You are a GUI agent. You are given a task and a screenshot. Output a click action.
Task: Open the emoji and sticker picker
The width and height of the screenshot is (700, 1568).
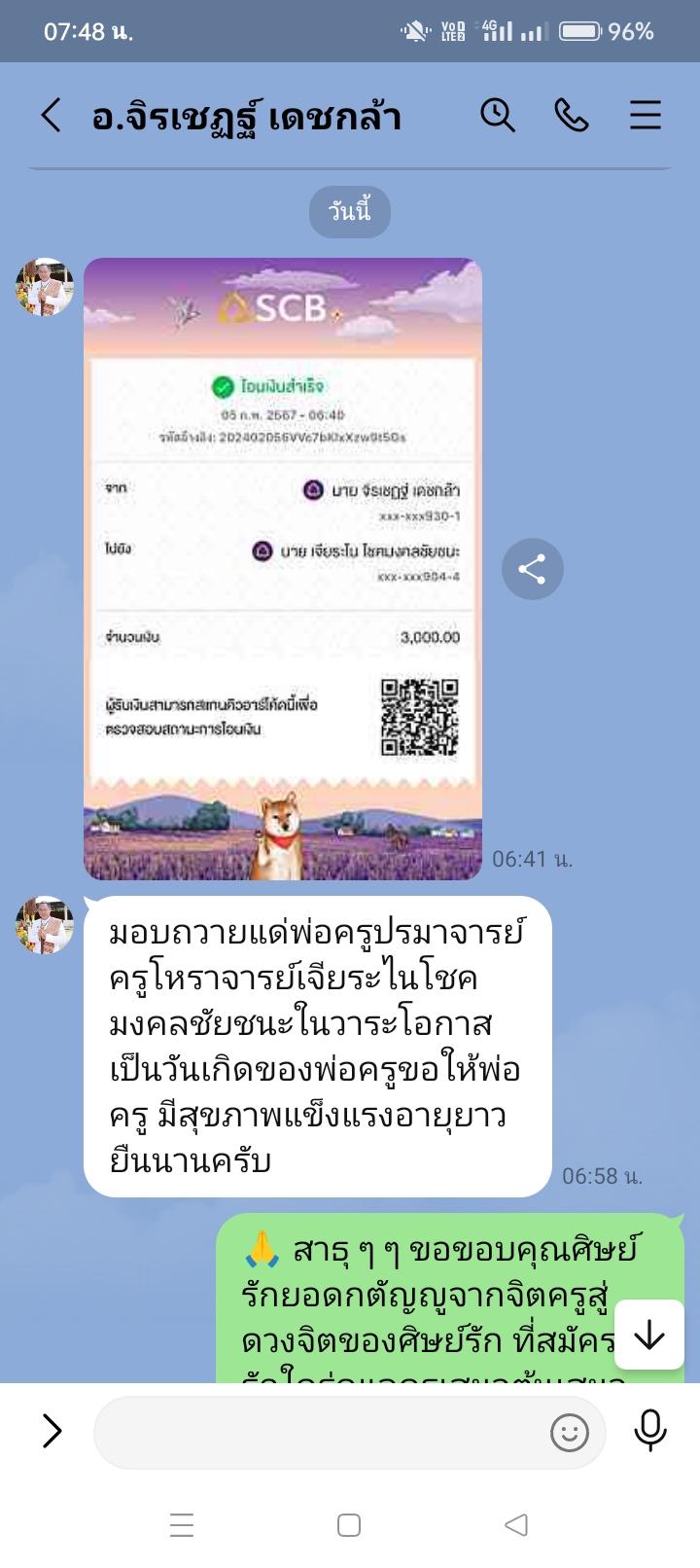569,1432
